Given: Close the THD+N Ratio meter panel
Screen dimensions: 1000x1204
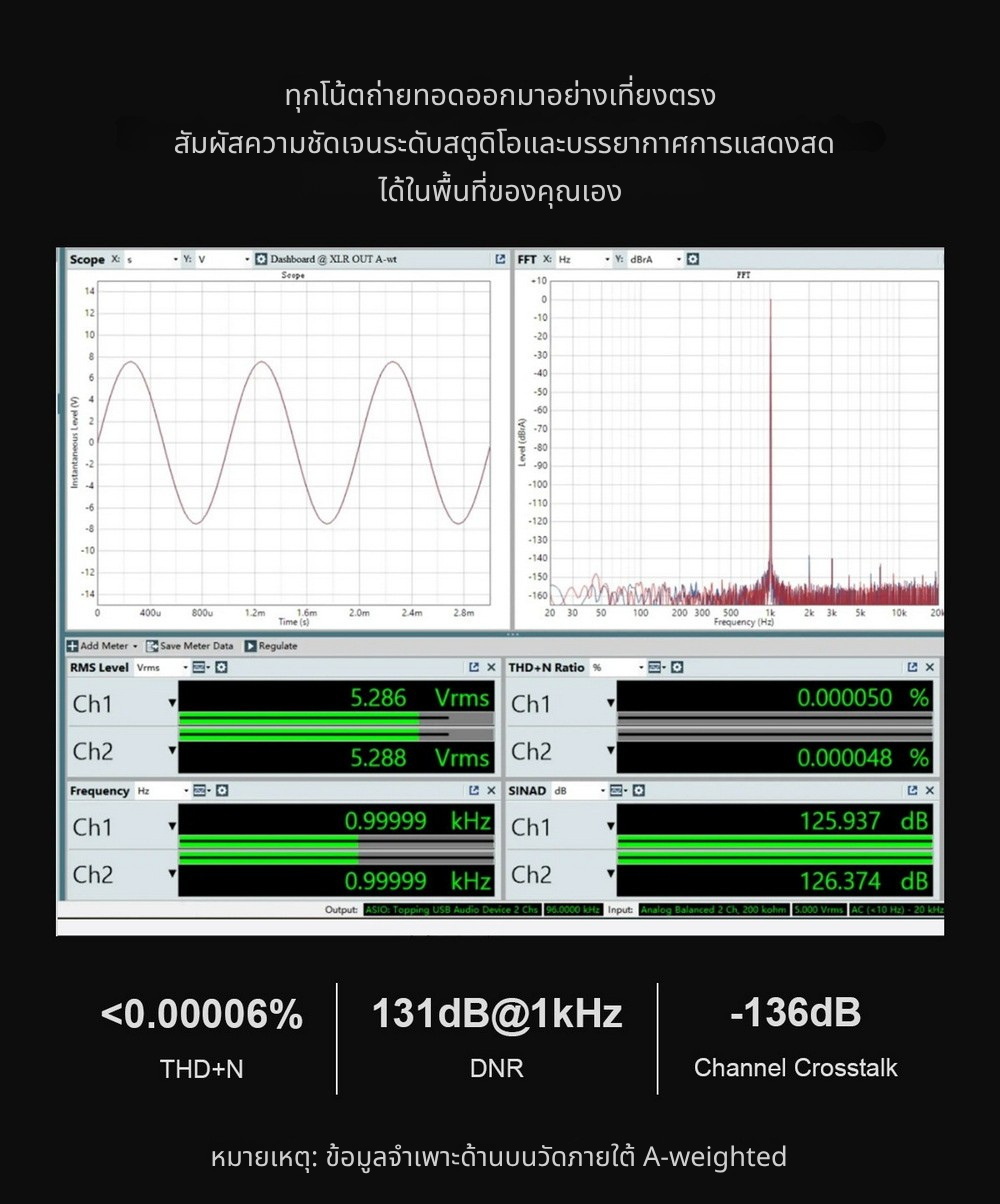Looking at the screenshot, I should (x=930, y=667).
